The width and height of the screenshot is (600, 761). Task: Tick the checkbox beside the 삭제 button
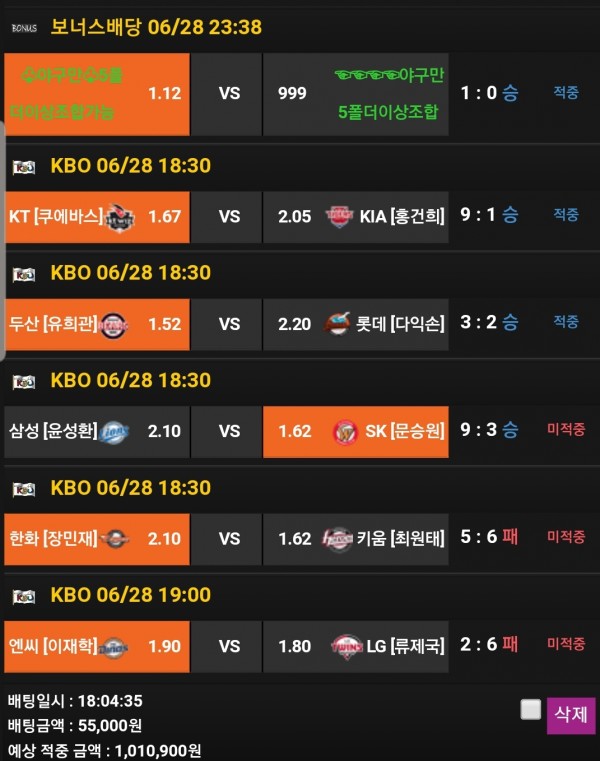coord(531,710)
